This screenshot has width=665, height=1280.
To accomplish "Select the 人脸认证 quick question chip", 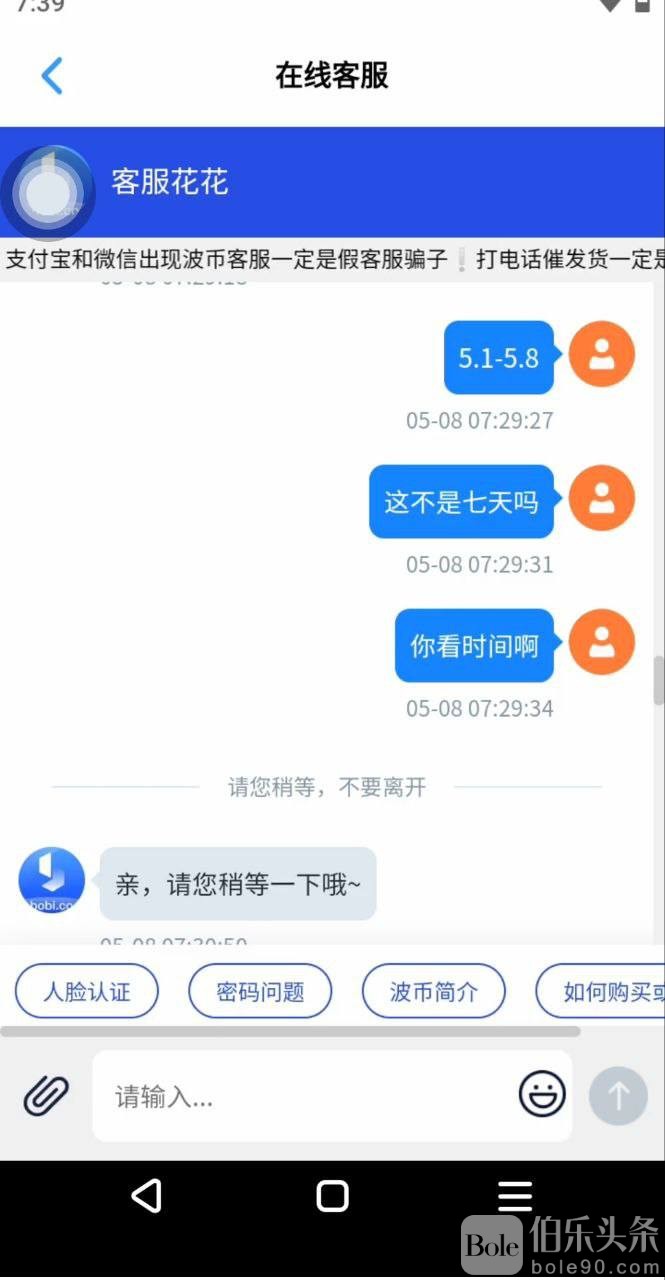I will [87, 991].
